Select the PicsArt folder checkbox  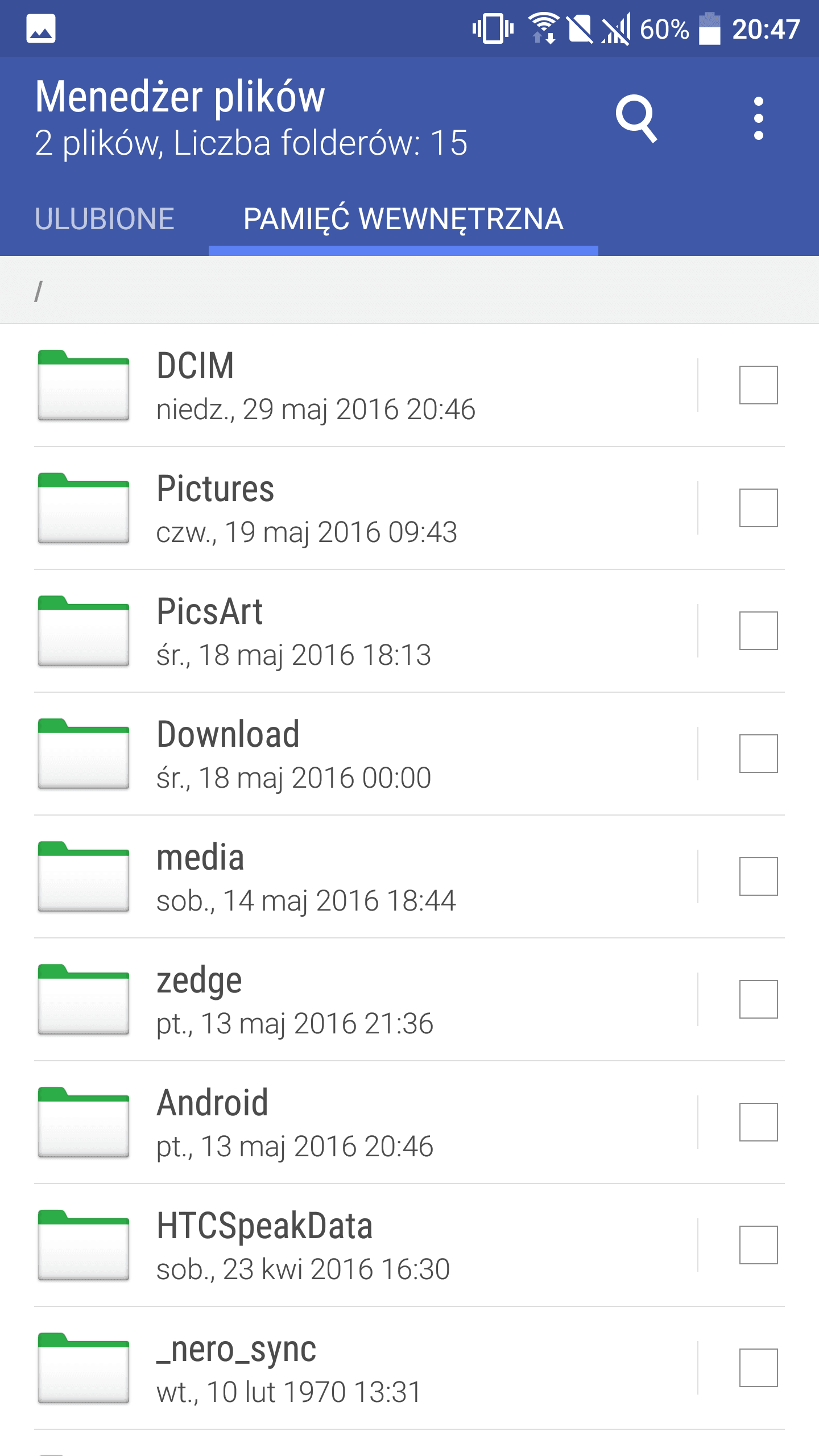(758, 631)
